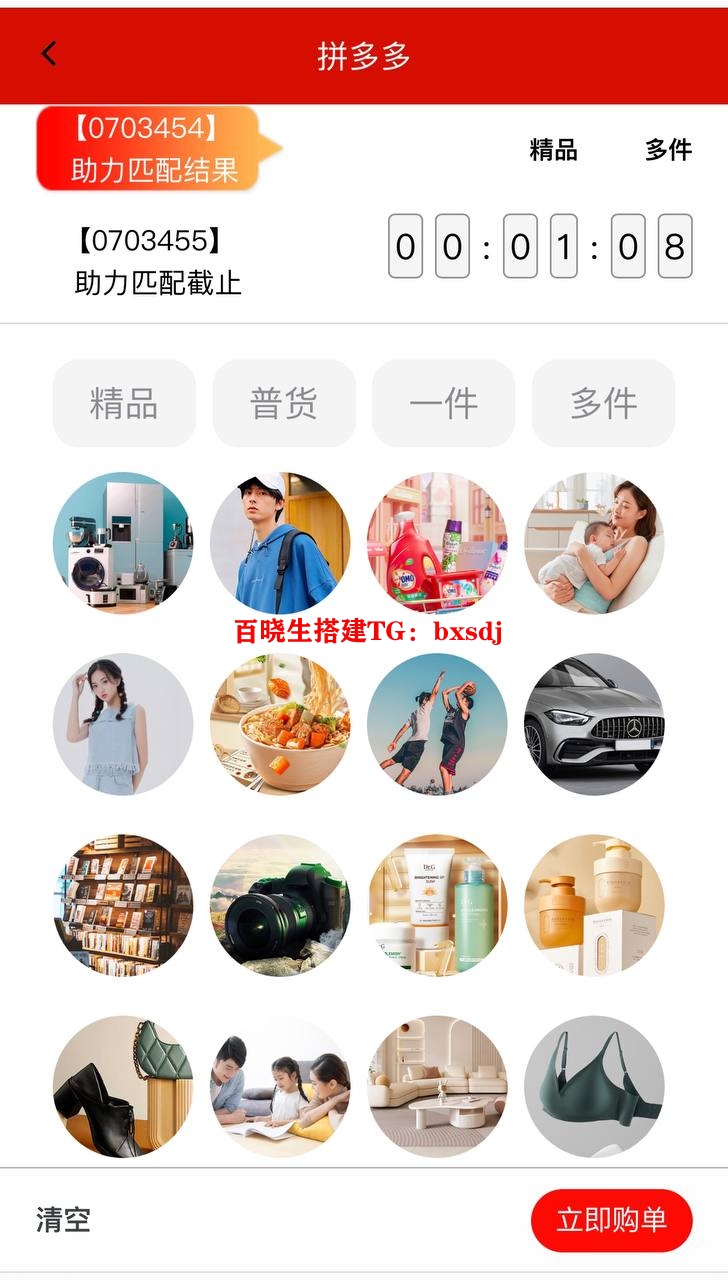Select the skincare products tile

[437, 905]
